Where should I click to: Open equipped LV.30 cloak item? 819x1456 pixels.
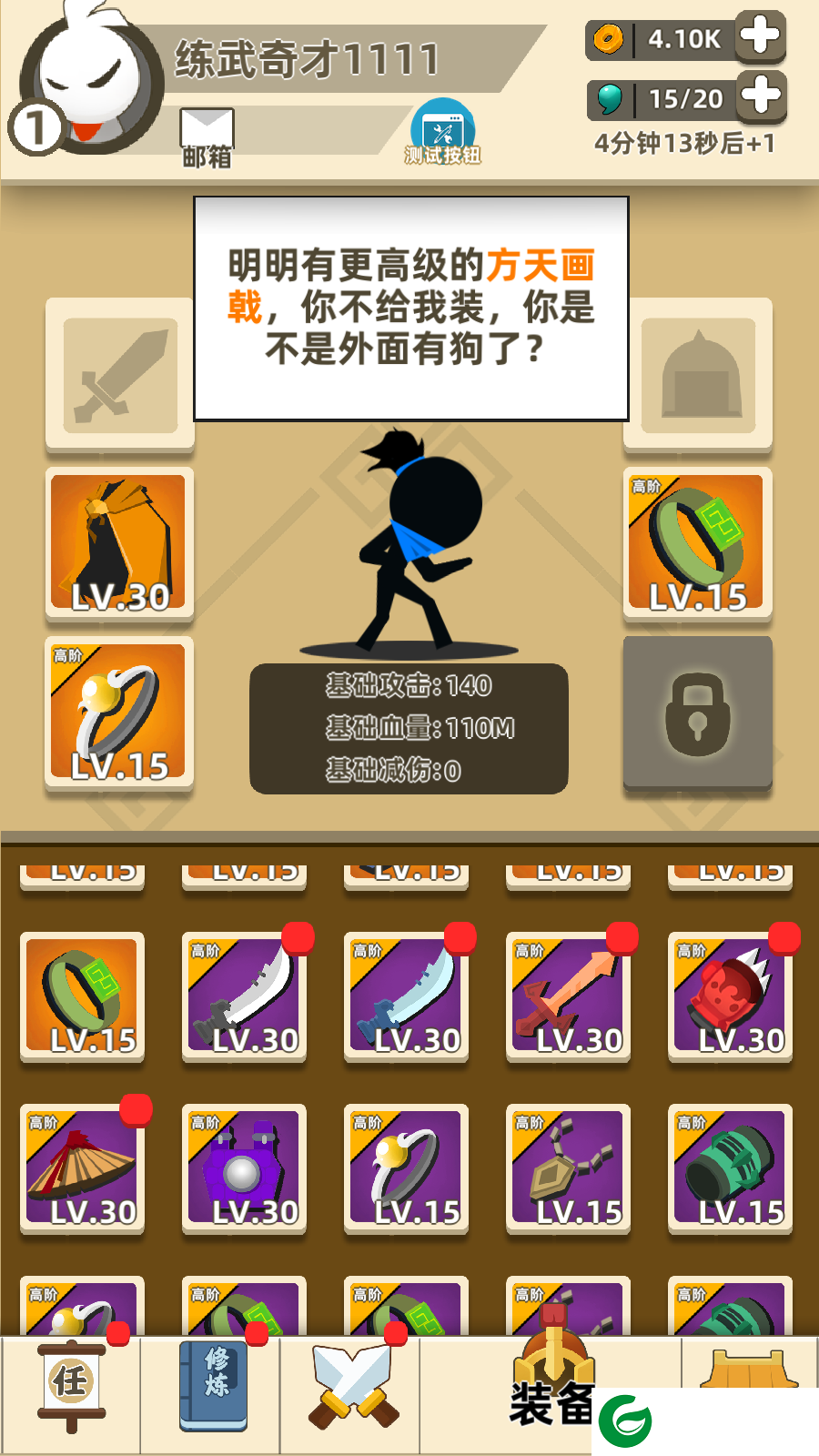coord(119,543)
